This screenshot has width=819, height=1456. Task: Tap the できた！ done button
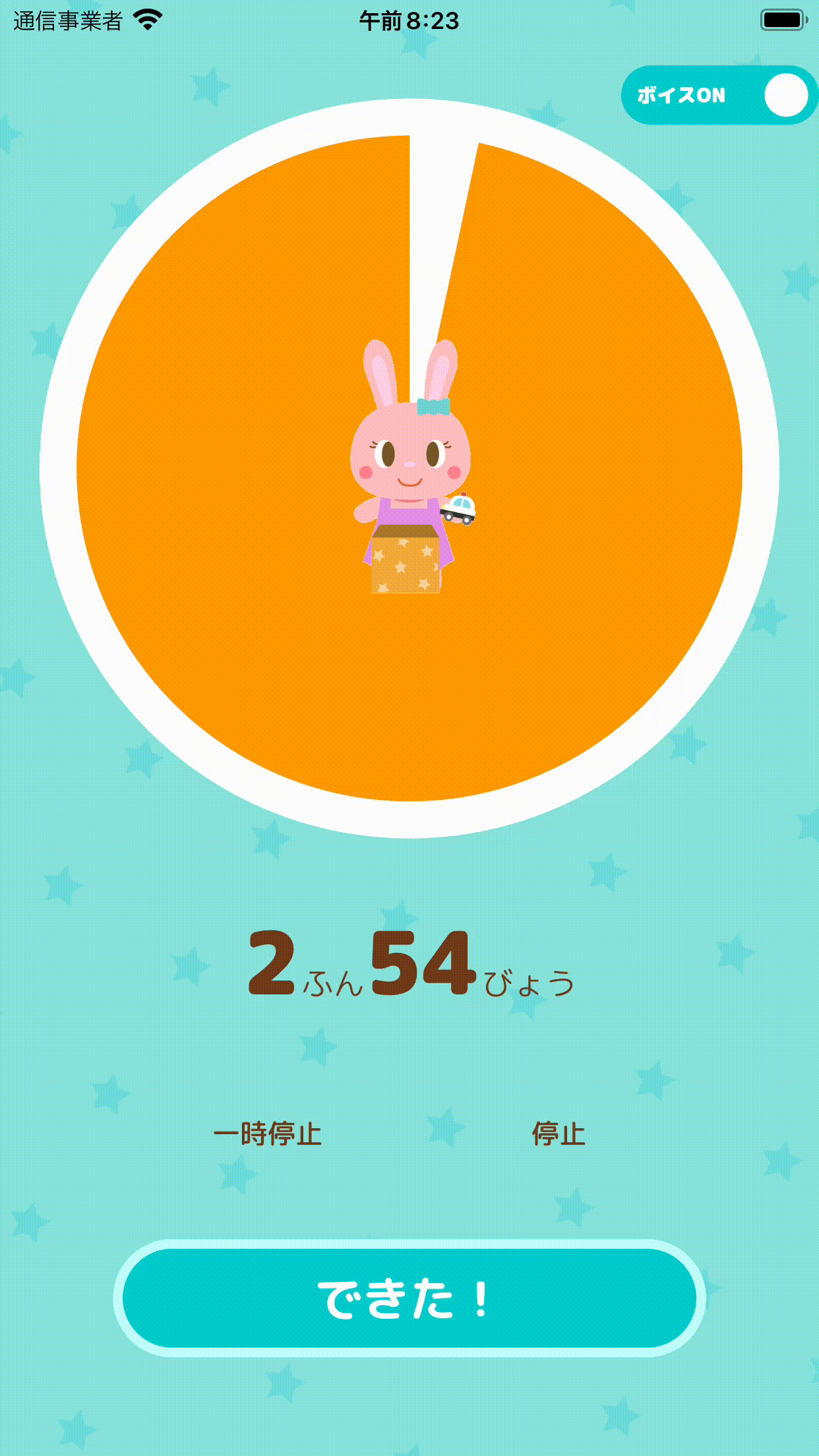coord(409,1298)
